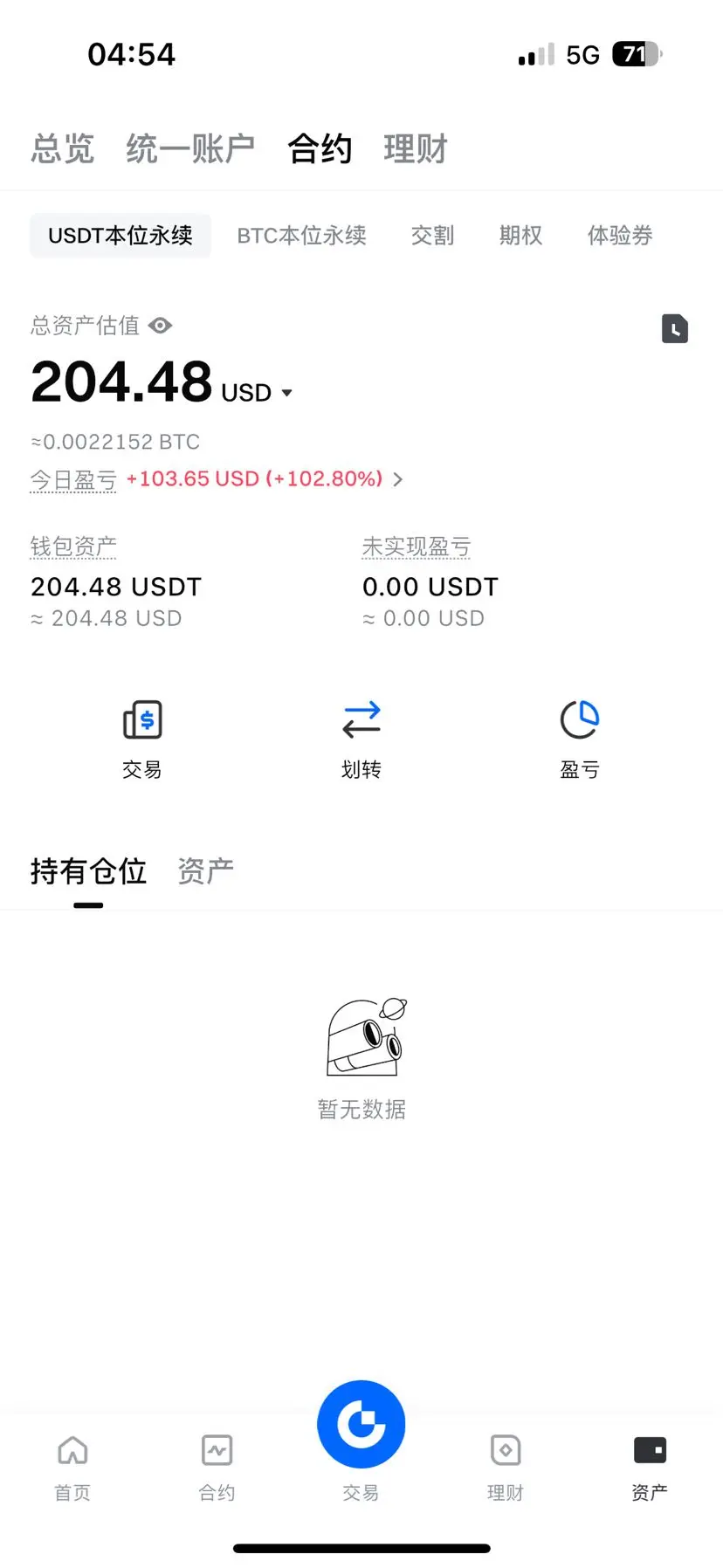Open the 统一账户 tab
The width and height of the screenshot is (723, 1568).
point(190,148)
